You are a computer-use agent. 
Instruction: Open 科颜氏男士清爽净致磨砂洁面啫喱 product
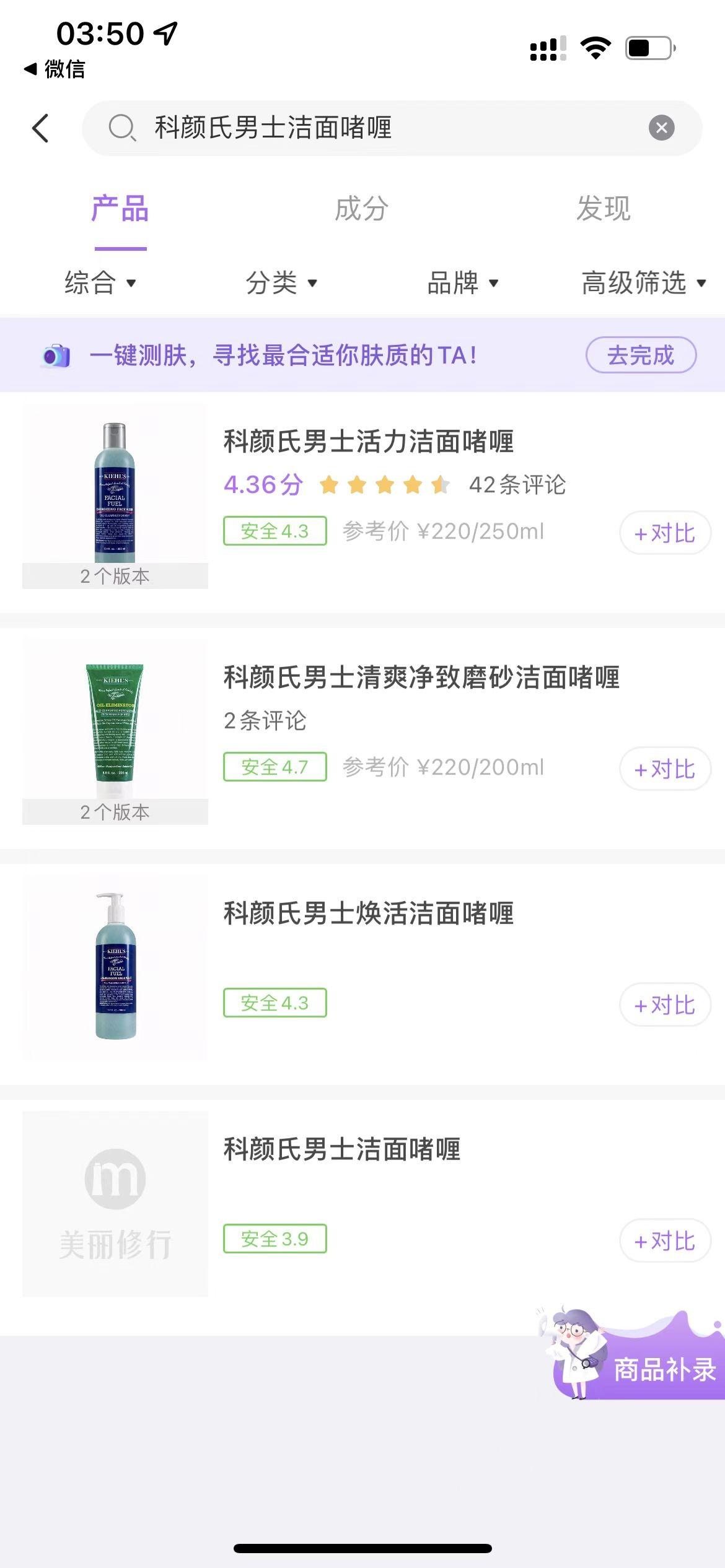[x=421, y=677]
